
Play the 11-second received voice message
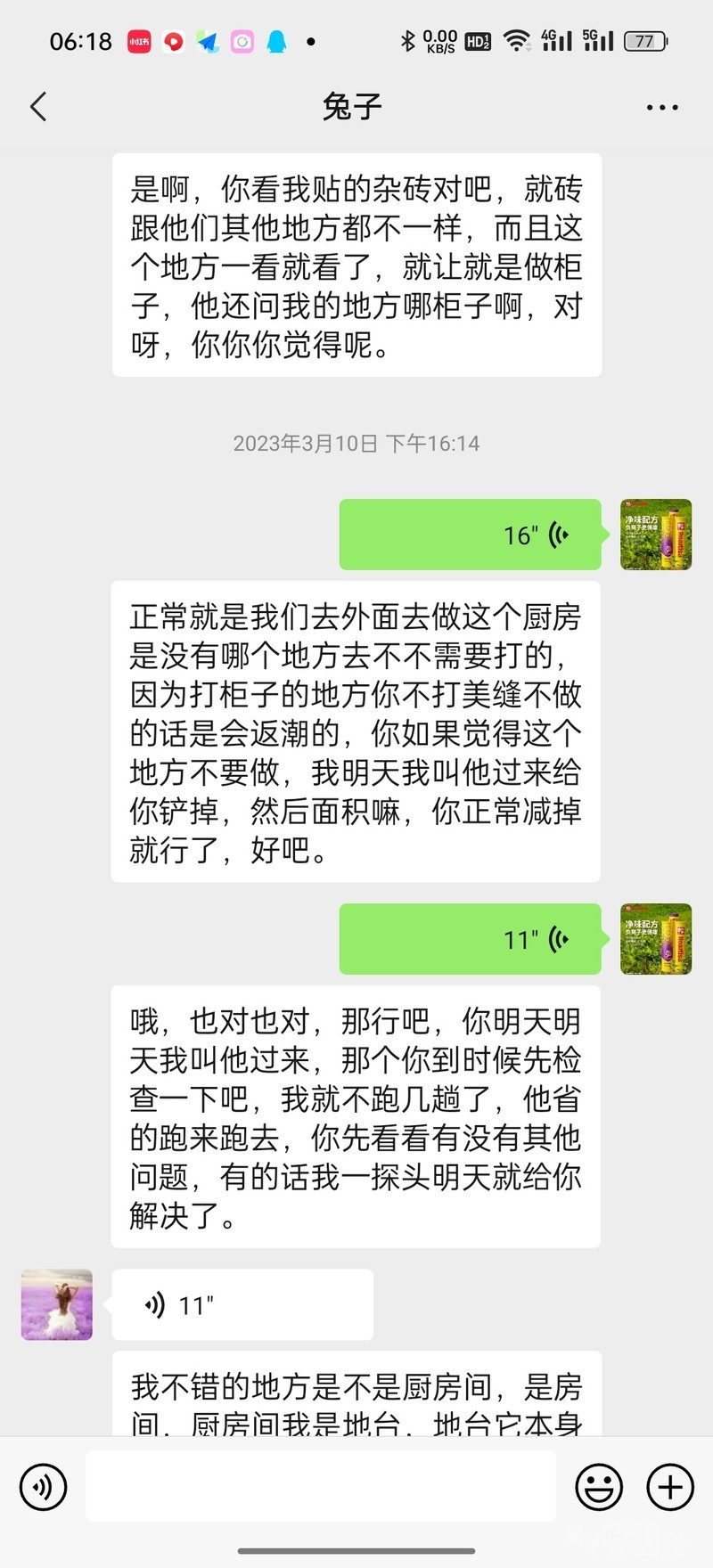(242, 1305)
